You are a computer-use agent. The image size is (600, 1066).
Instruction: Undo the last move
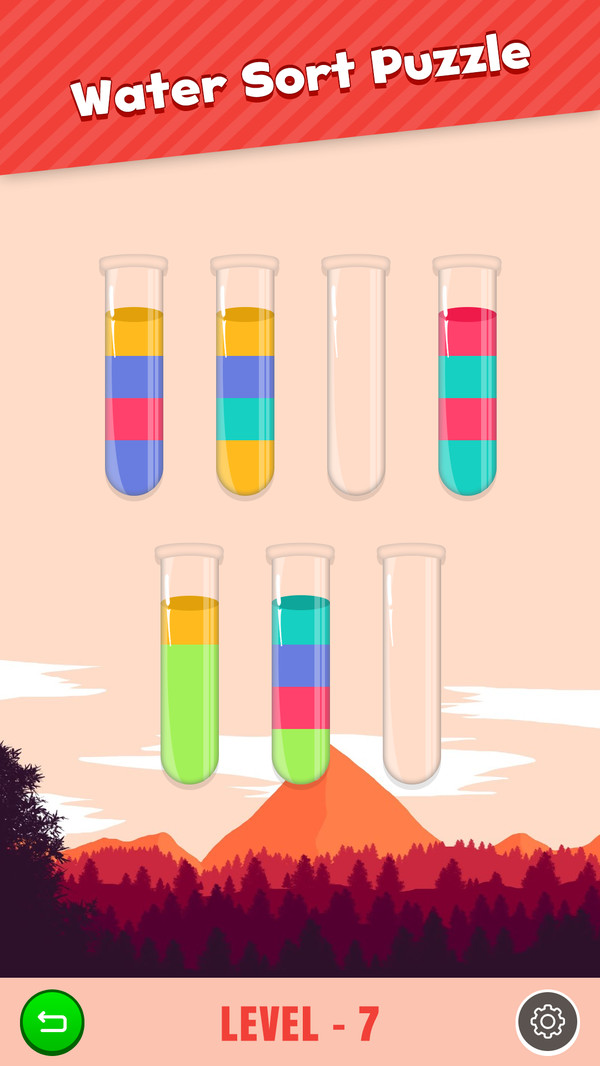pos(52,1022)
